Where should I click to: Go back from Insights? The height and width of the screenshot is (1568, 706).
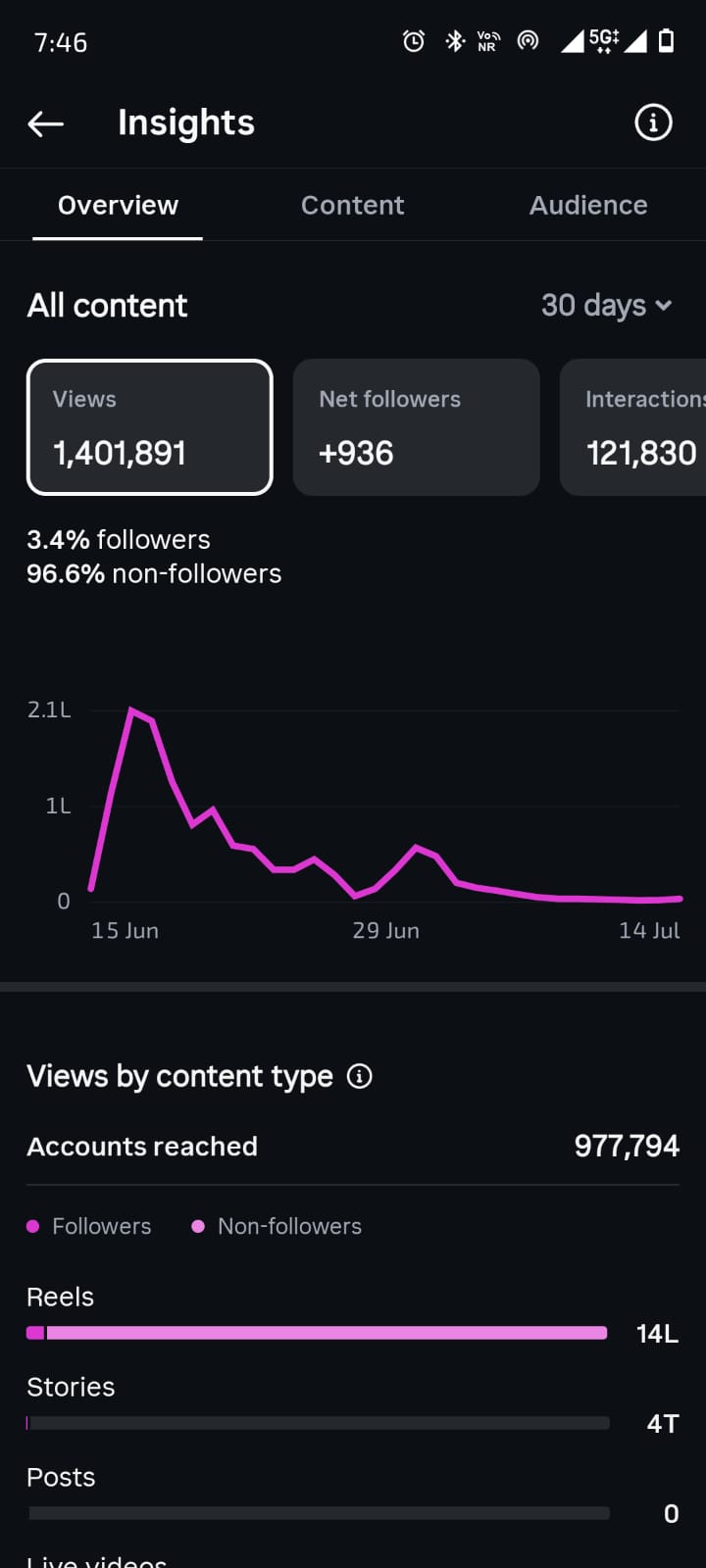pyautogui.click(x=46, y=123)
